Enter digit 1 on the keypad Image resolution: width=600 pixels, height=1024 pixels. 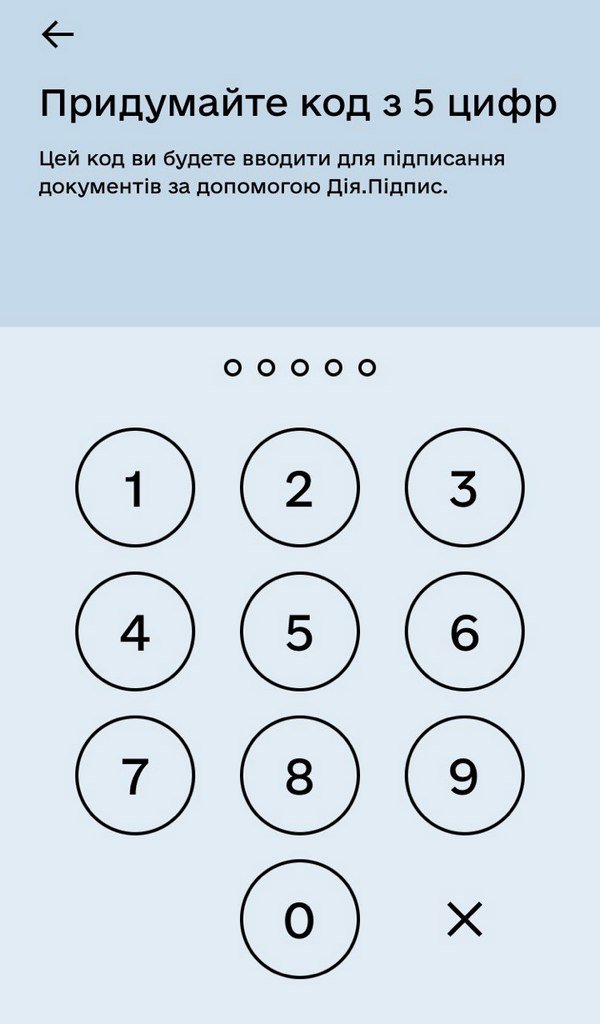pos(135,488)
